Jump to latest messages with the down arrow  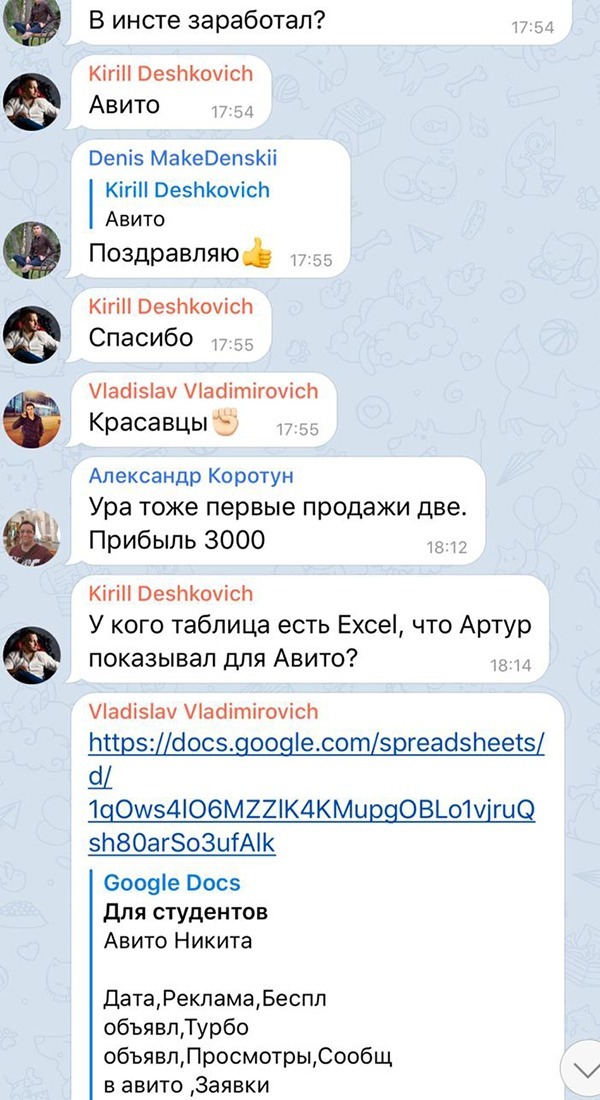pos(580,1071)
